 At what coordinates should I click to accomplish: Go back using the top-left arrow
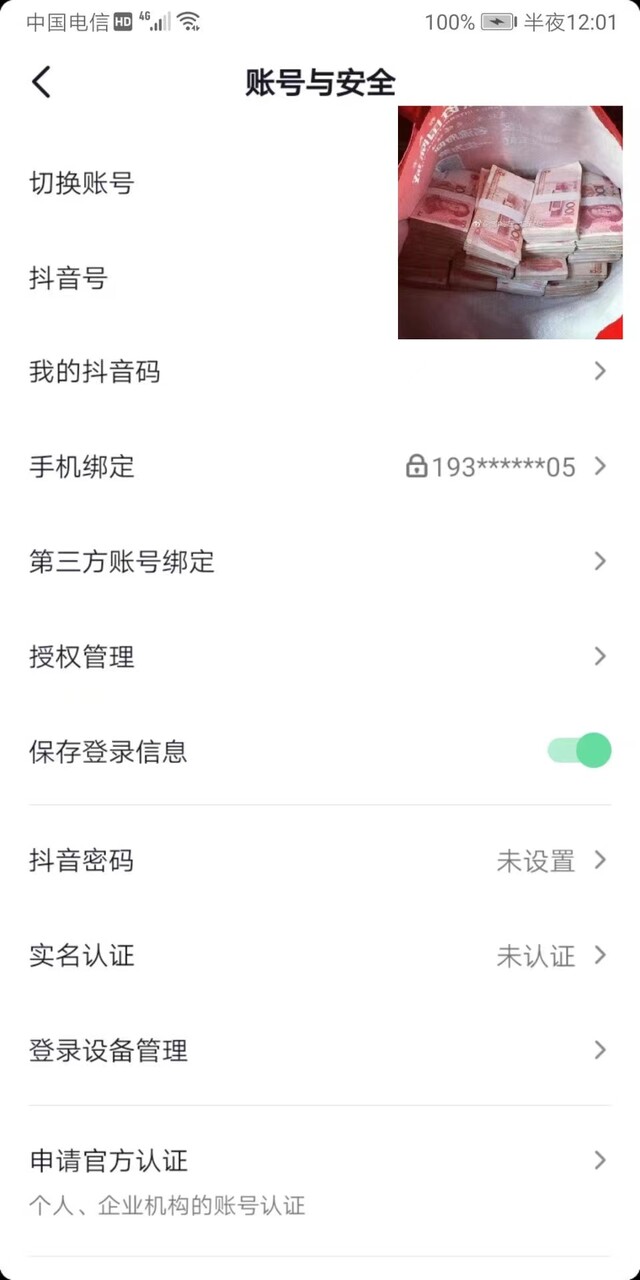tap(41, 82)
